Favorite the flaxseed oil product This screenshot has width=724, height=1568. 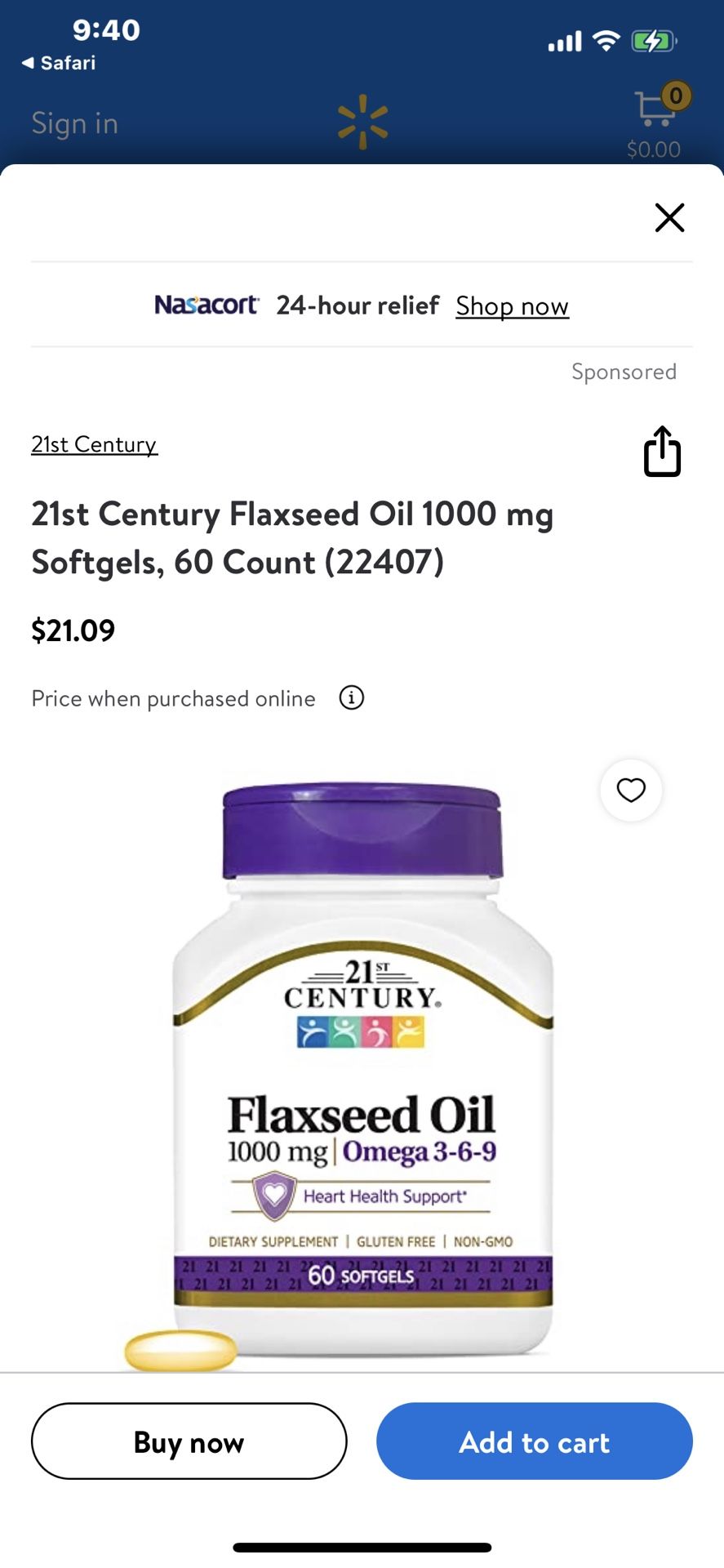point(630,790)
